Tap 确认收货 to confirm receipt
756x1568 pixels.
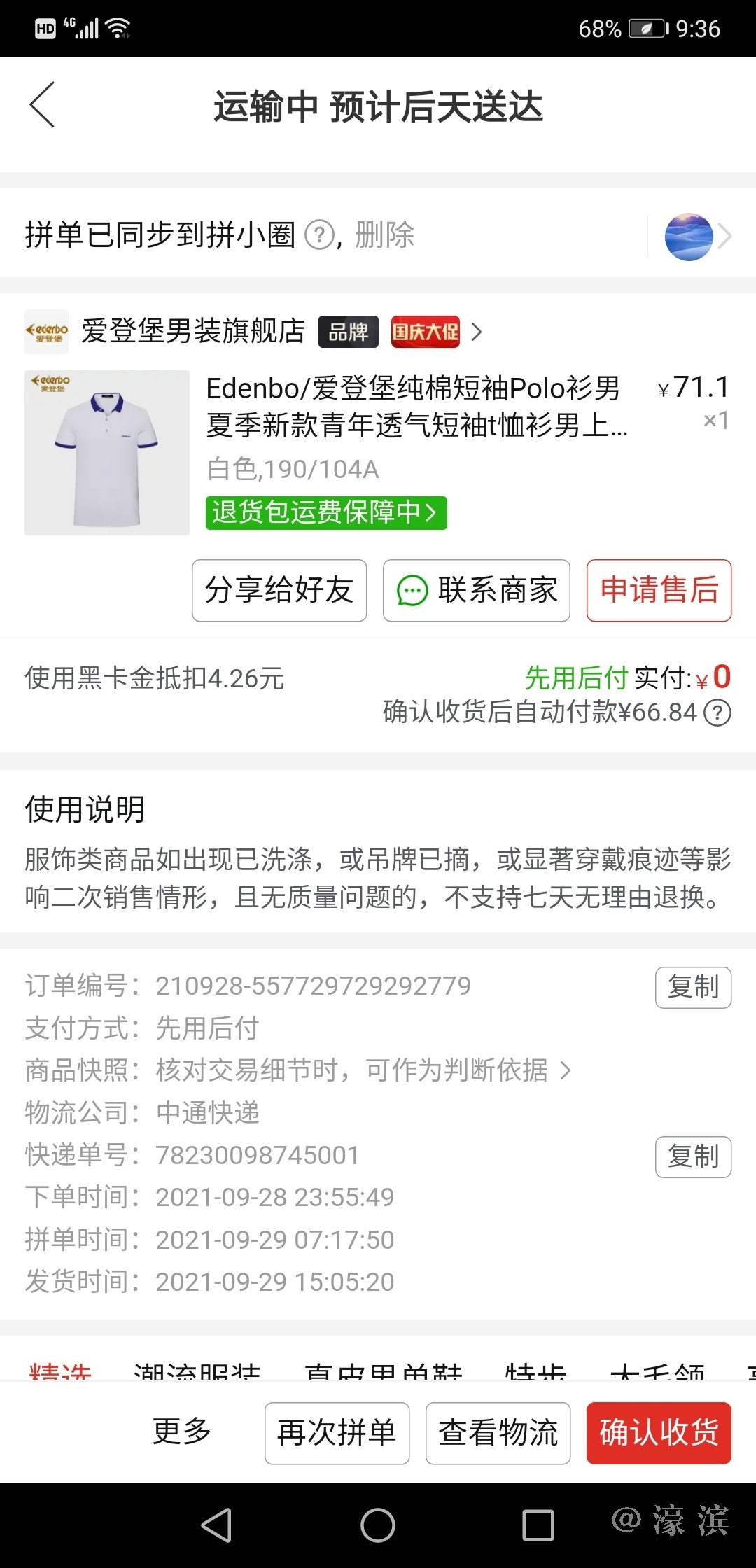tap(659, 1433)
